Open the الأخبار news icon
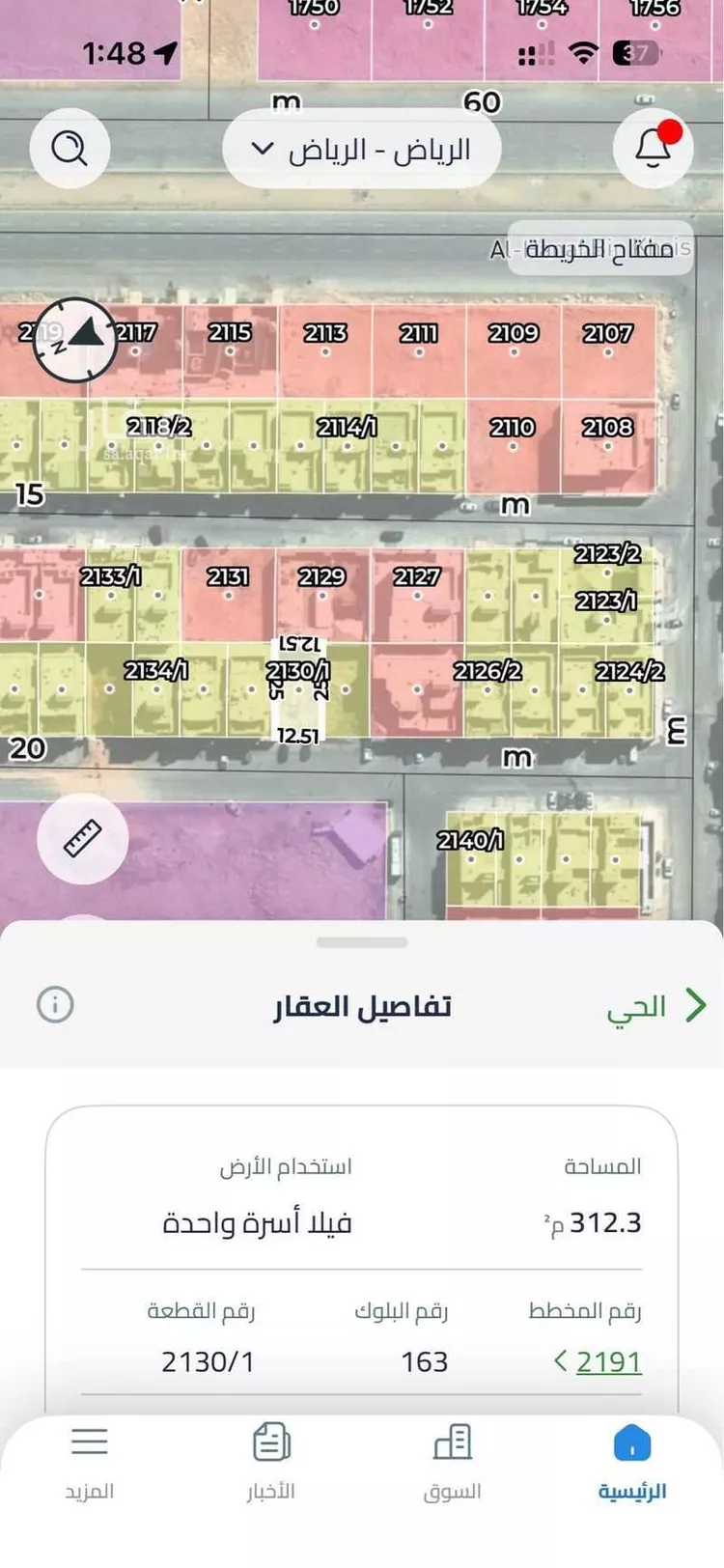The height and width of the screenshot is (1568, 724). coord(271,1441)
